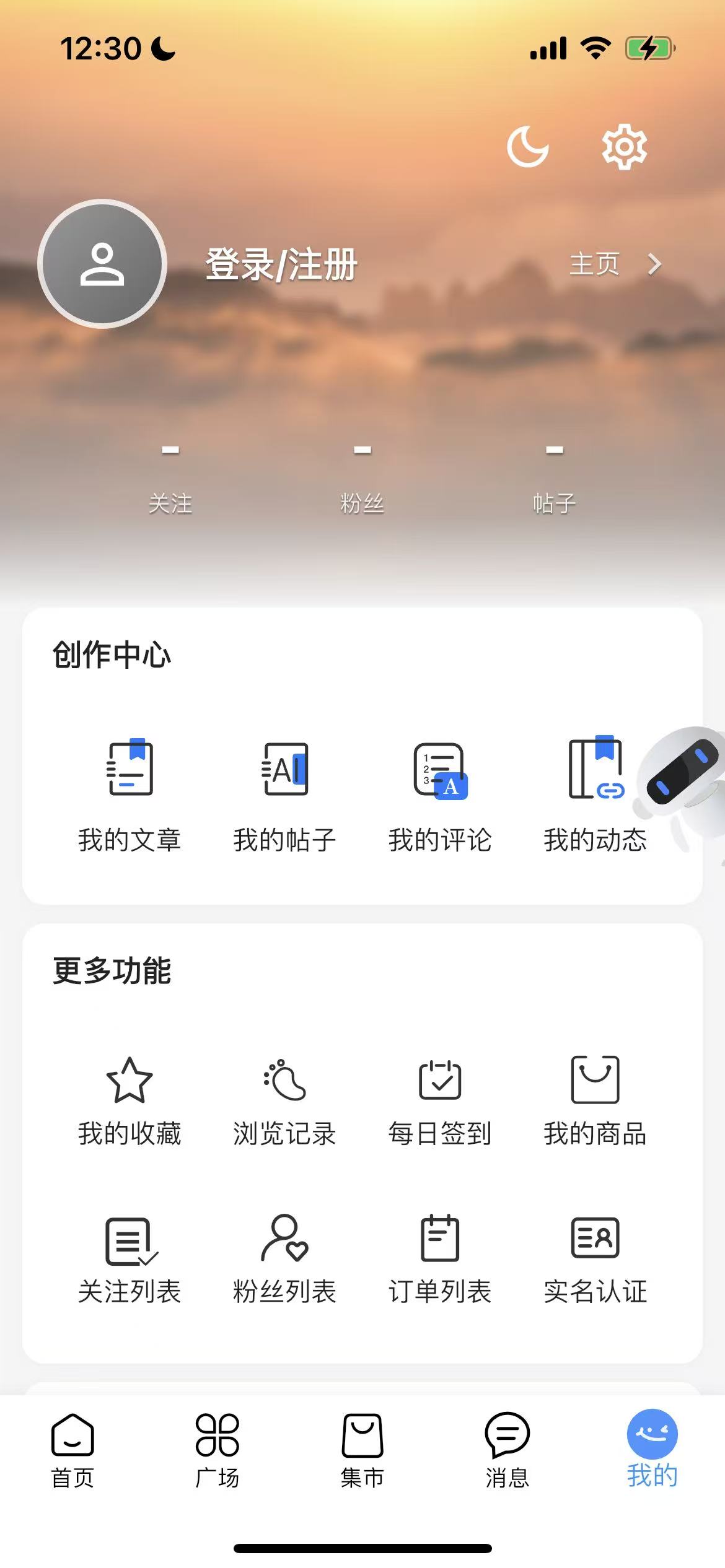Expand 主页 with the right chevron

pyautogui.click(x=654, y=264)
